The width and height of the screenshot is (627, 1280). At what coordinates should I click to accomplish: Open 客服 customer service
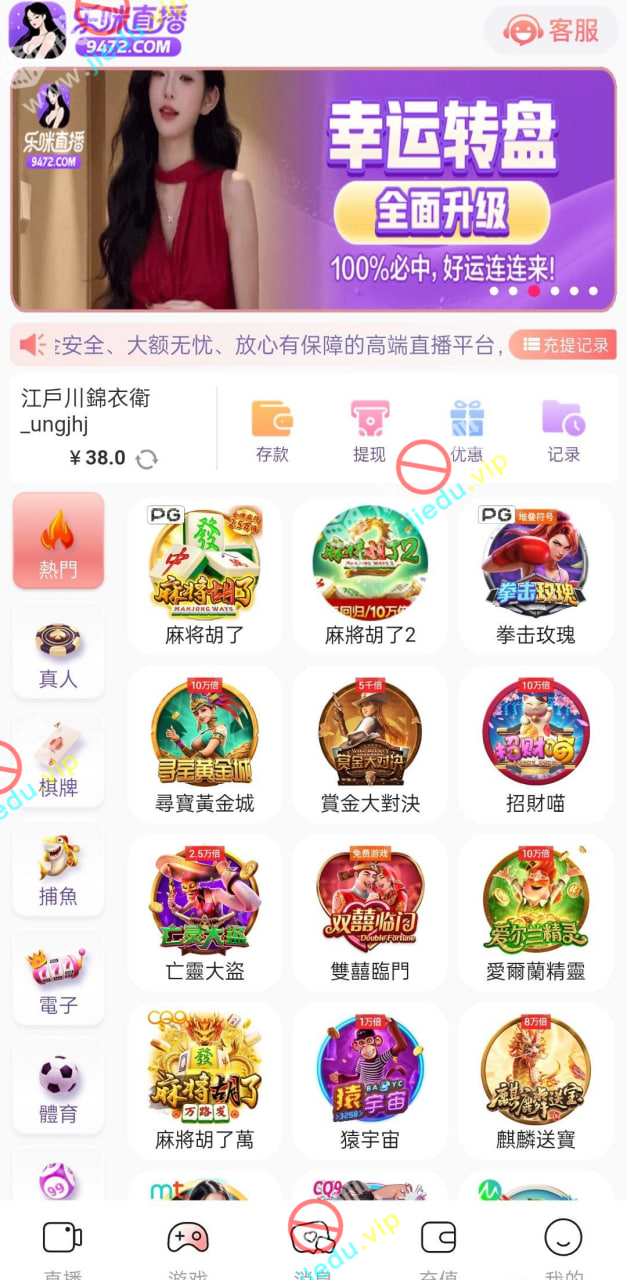click(552, 31)
